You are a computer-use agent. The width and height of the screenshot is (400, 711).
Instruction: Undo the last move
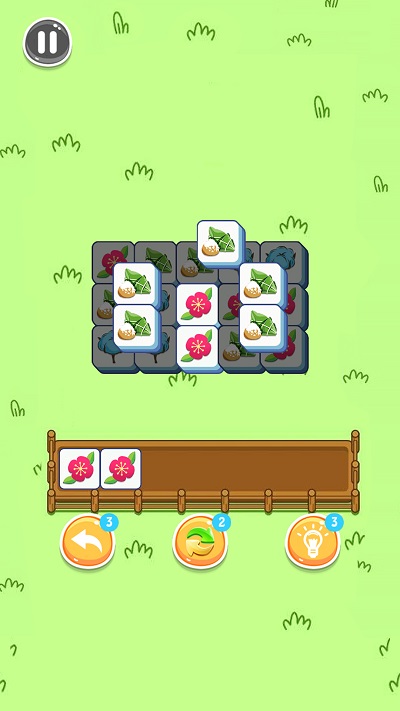pyautogui.click(x=87, y=542)
